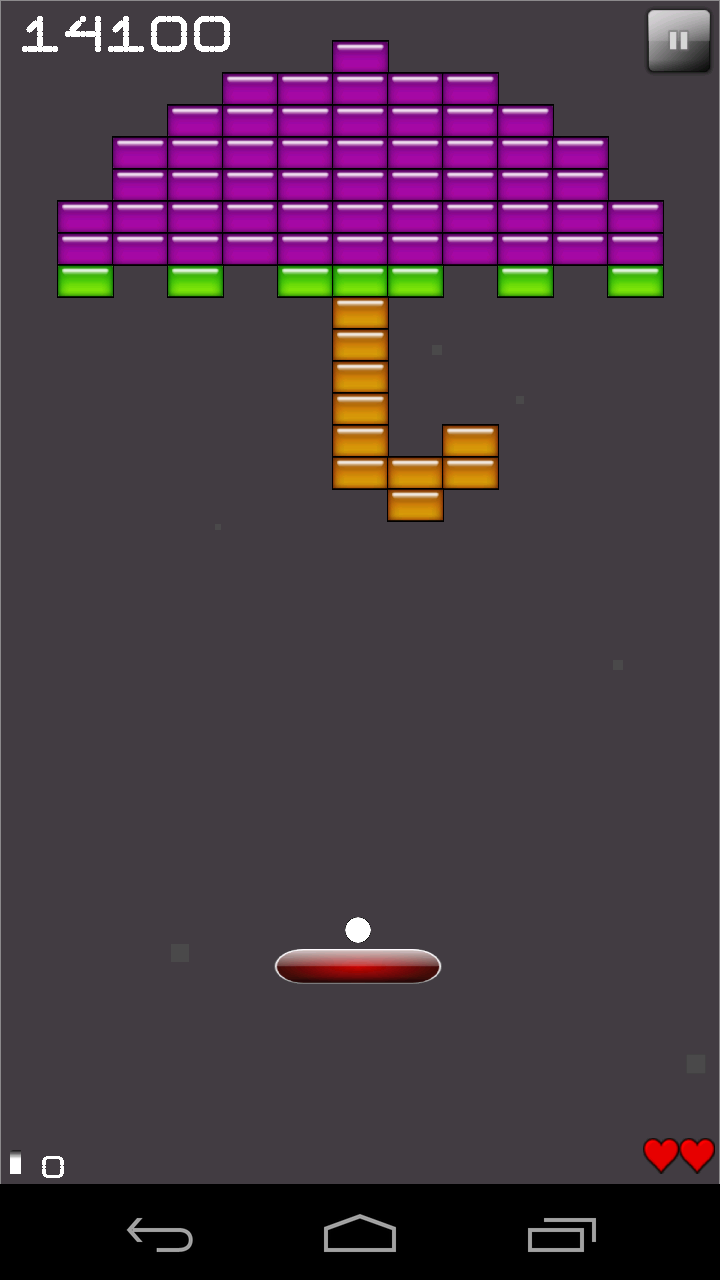Viewport: 720px width, 1280px height.
Task: Show recent apps
Action: [x=561, y=1234]
